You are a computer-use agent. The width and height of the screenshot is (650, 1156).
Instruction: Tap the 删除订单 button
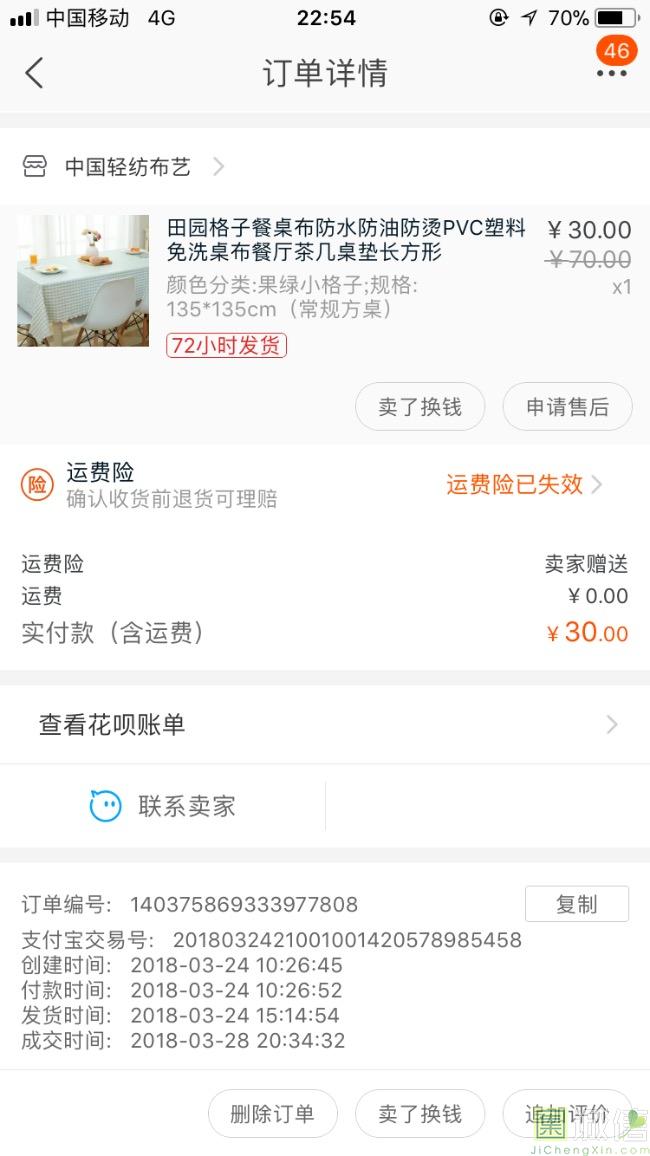pyautogui.click(x=272, y=1114)
